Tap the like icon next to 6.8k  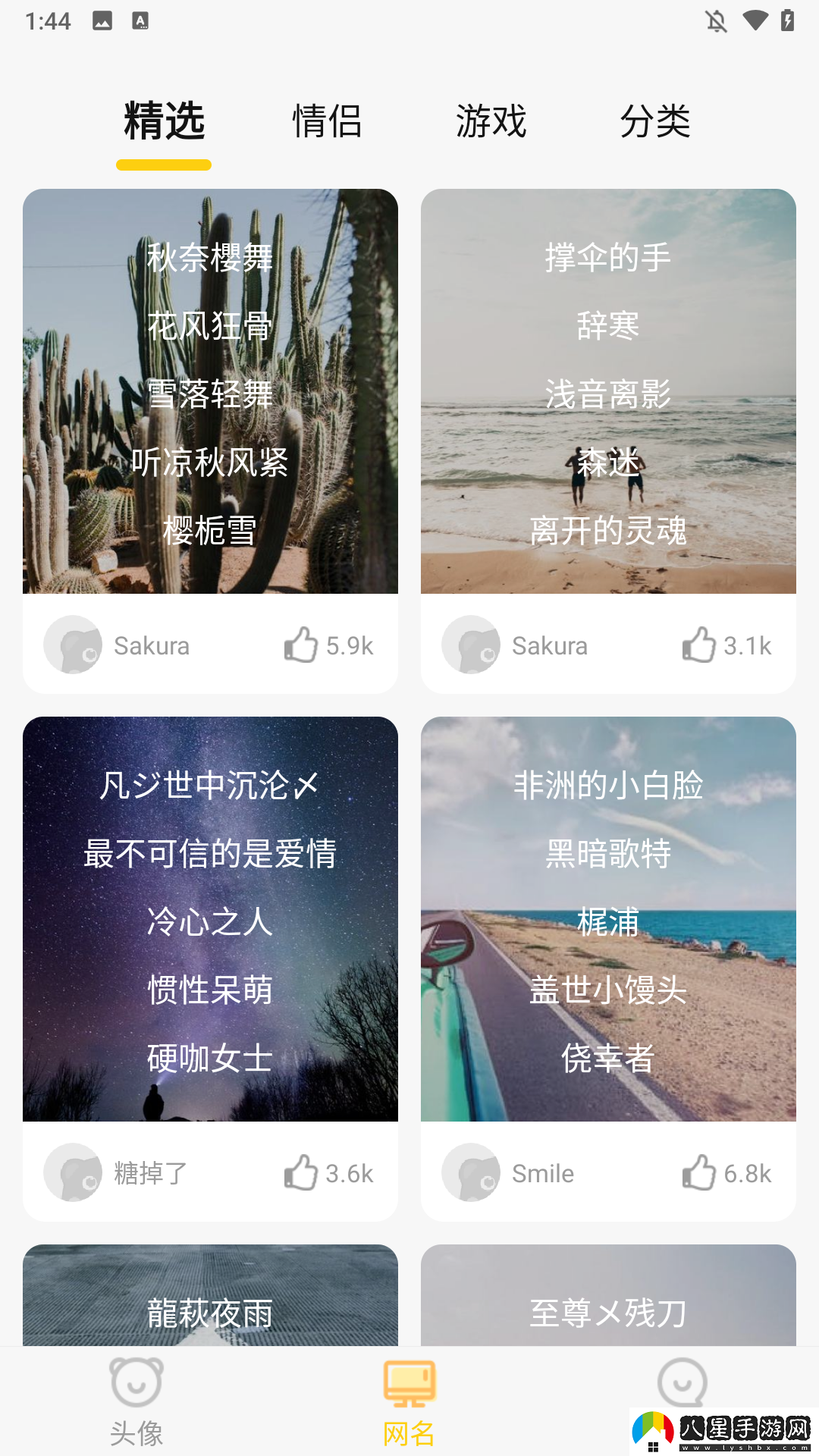[700, 1172]
